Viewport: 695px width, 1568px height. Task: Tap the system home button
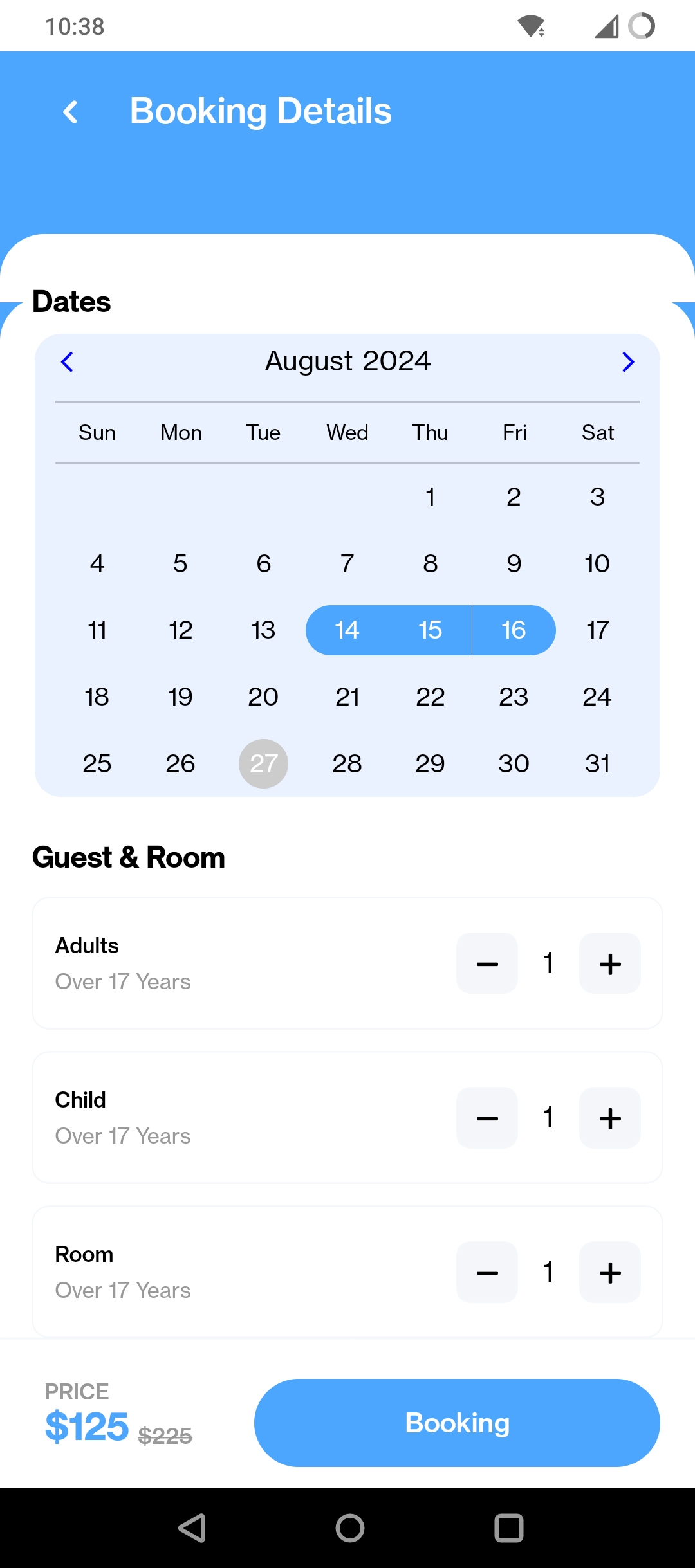[349, 1528]
